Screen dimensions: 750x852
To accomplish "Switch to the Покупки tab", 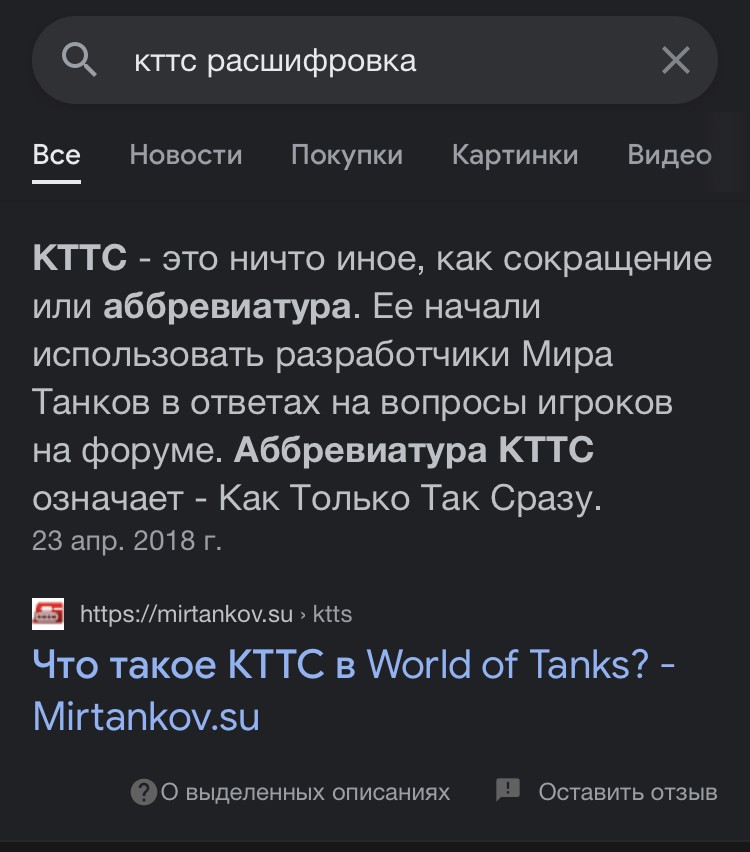I will [x=347, y=155].
